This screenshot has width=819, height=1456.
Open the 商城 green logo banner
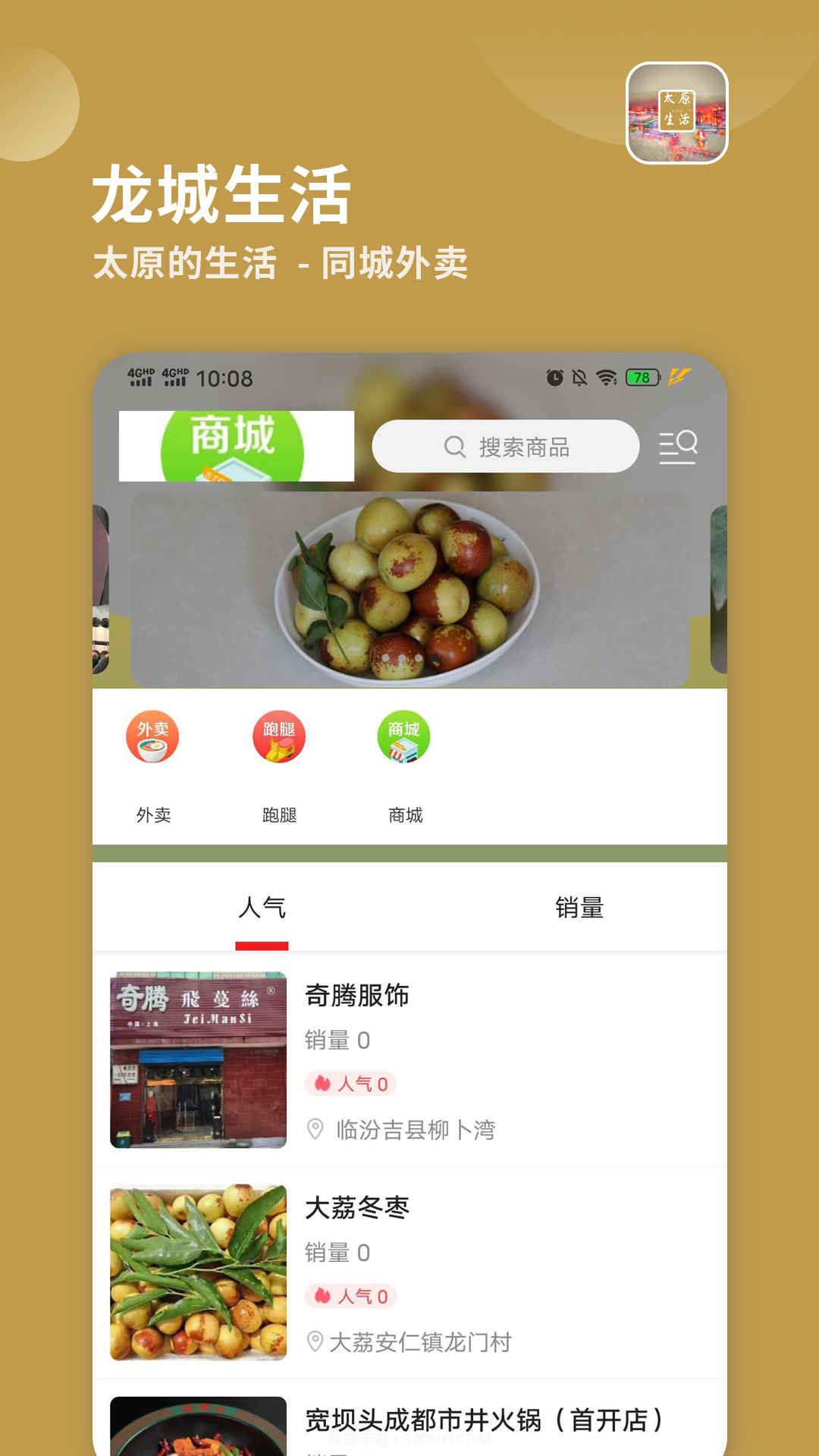click(x=237, y=445)
